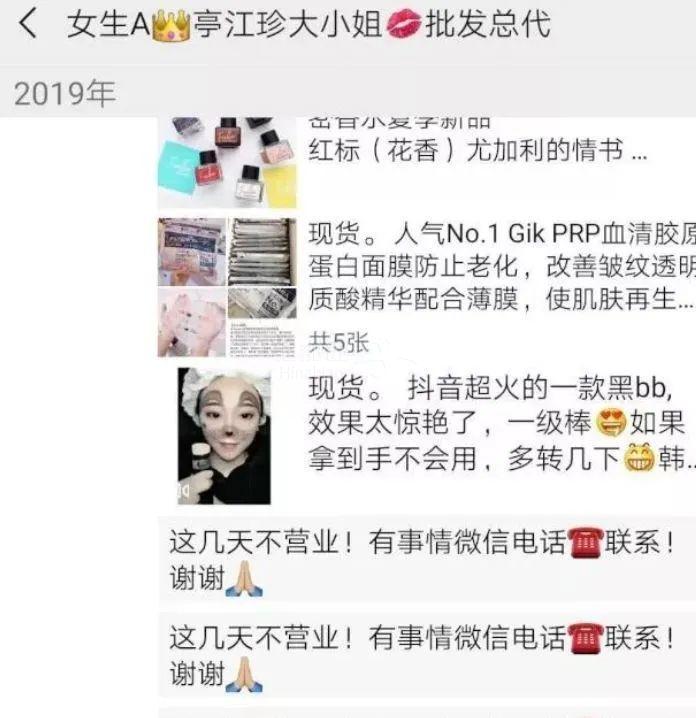This screenshot has height=718, width=696.
Task: Open the Gik PRP mask photo grid
Action: tap(227, 287)
